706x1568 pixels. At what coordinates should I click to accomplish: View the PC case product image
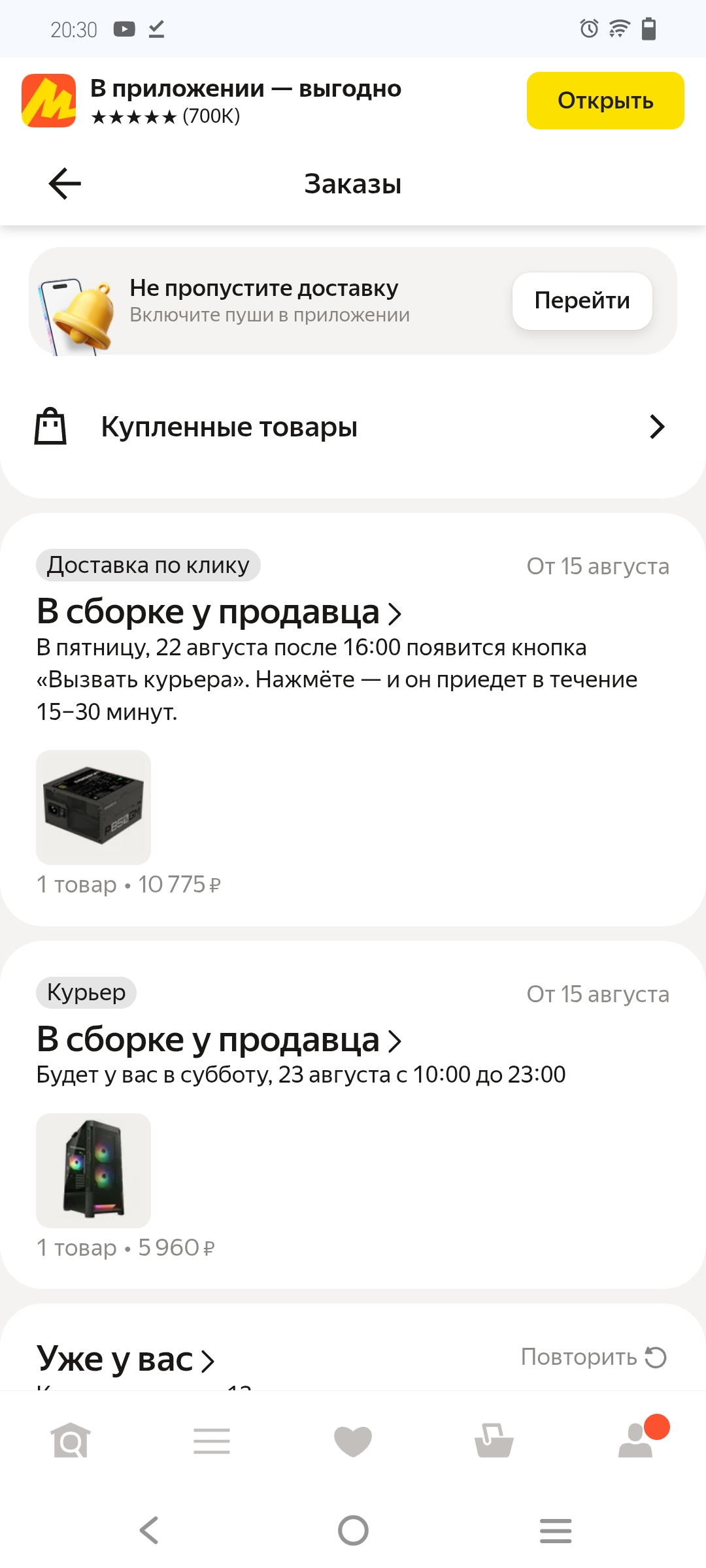click(93, 1170)
